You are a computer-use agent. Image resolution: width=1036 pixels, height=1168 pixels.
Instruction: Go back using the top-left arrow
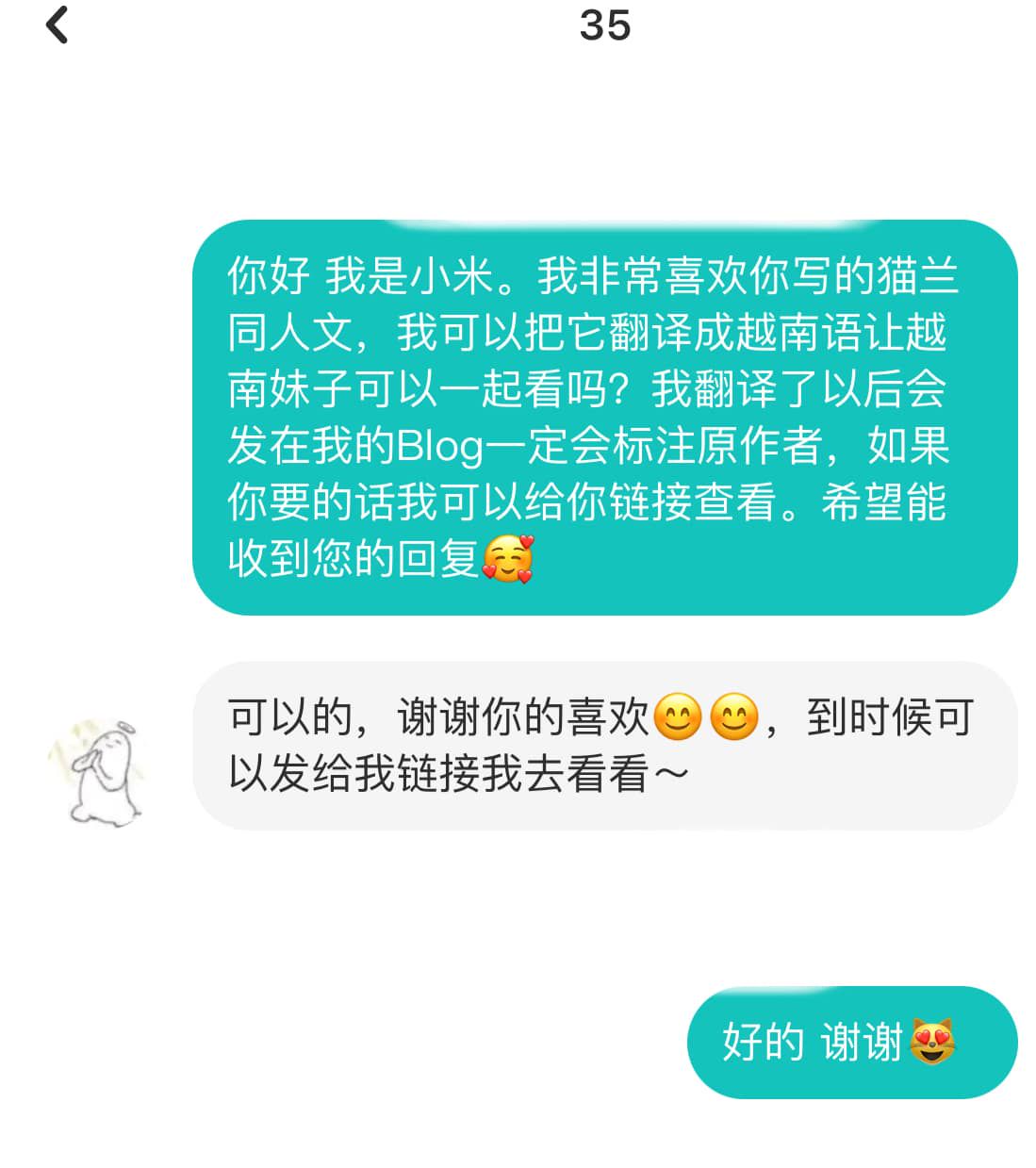click(x=58, y=25)
